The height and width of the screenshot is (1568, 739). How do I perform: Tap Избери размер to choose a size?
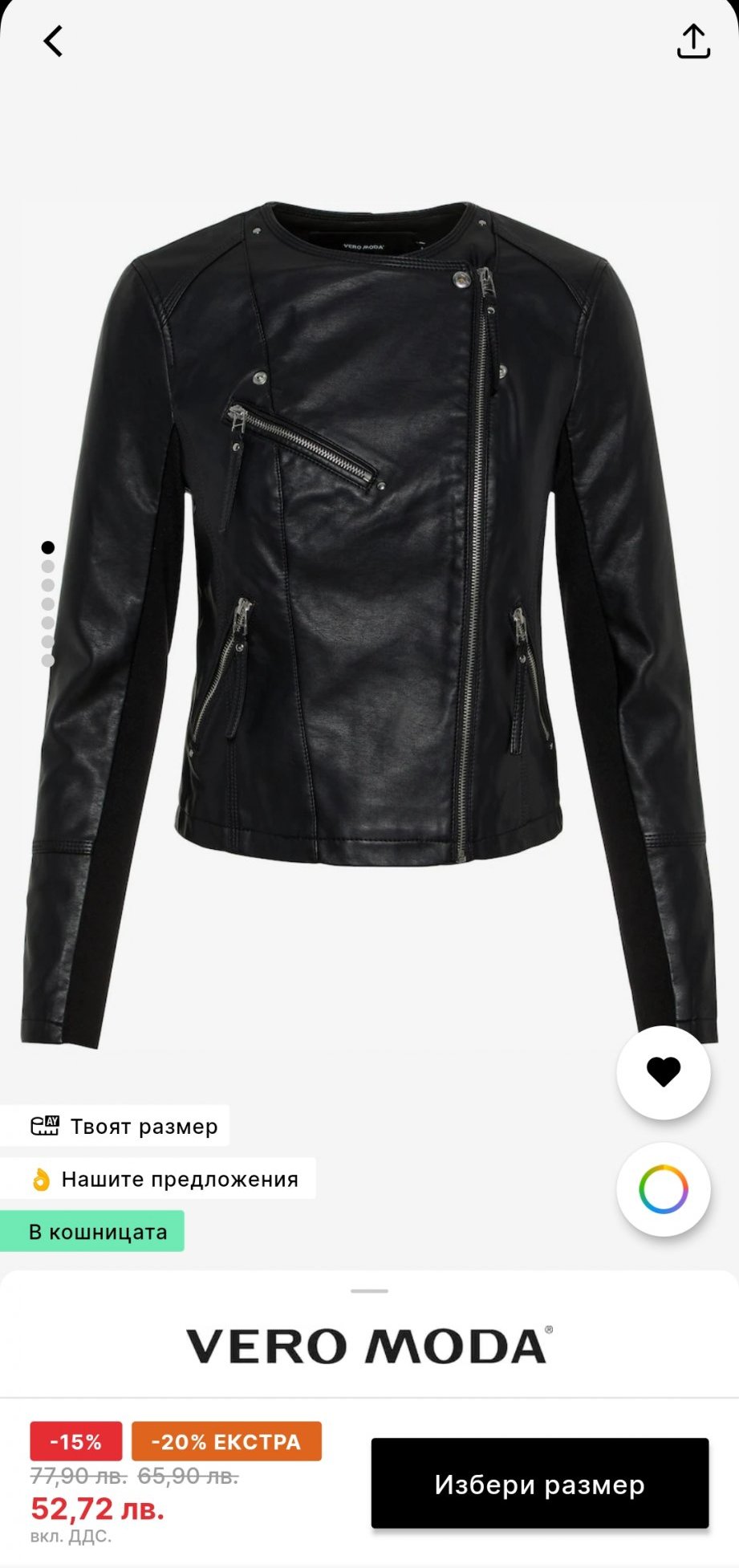539,1484
